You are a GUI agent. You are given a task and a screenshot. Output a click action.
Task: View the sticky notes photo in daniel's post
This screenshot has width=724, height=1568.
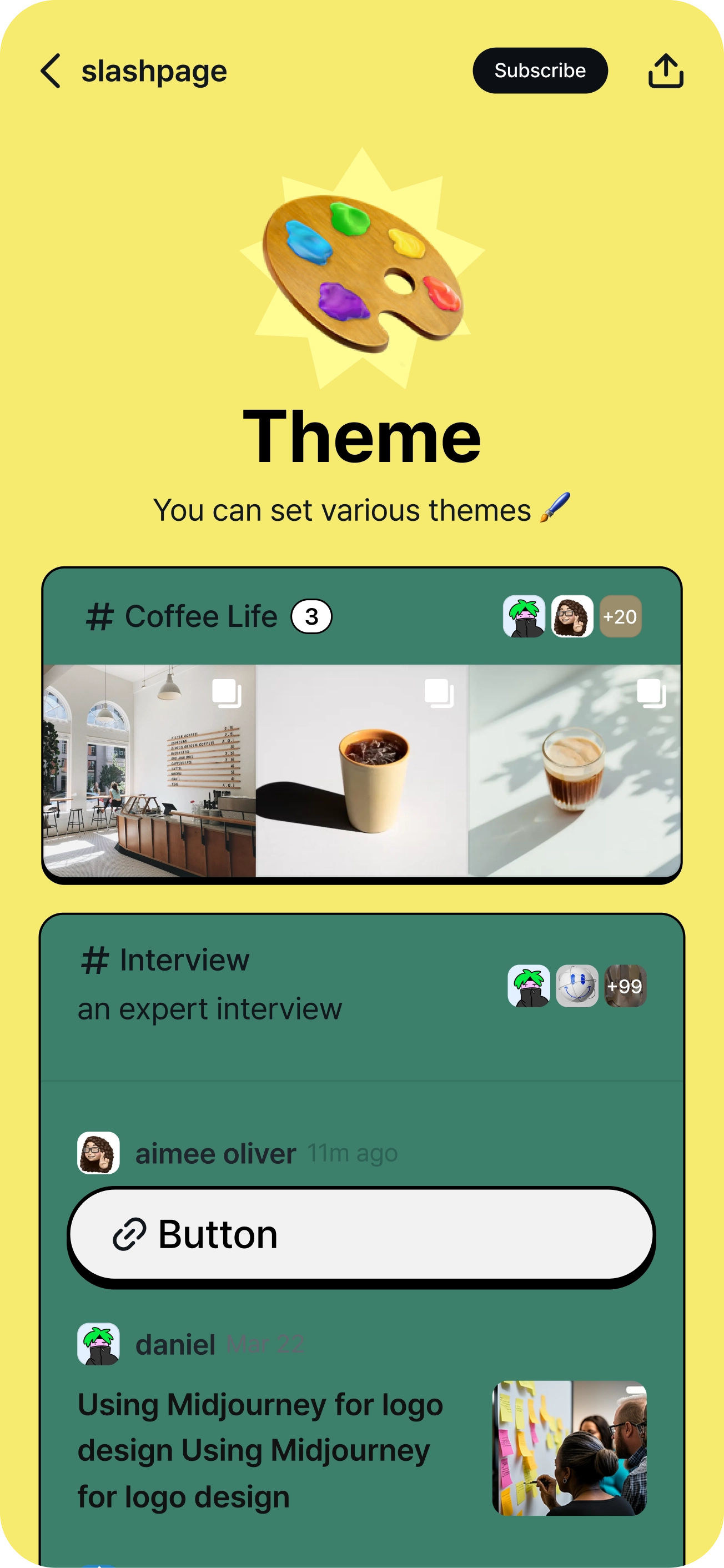point(569,1448)
